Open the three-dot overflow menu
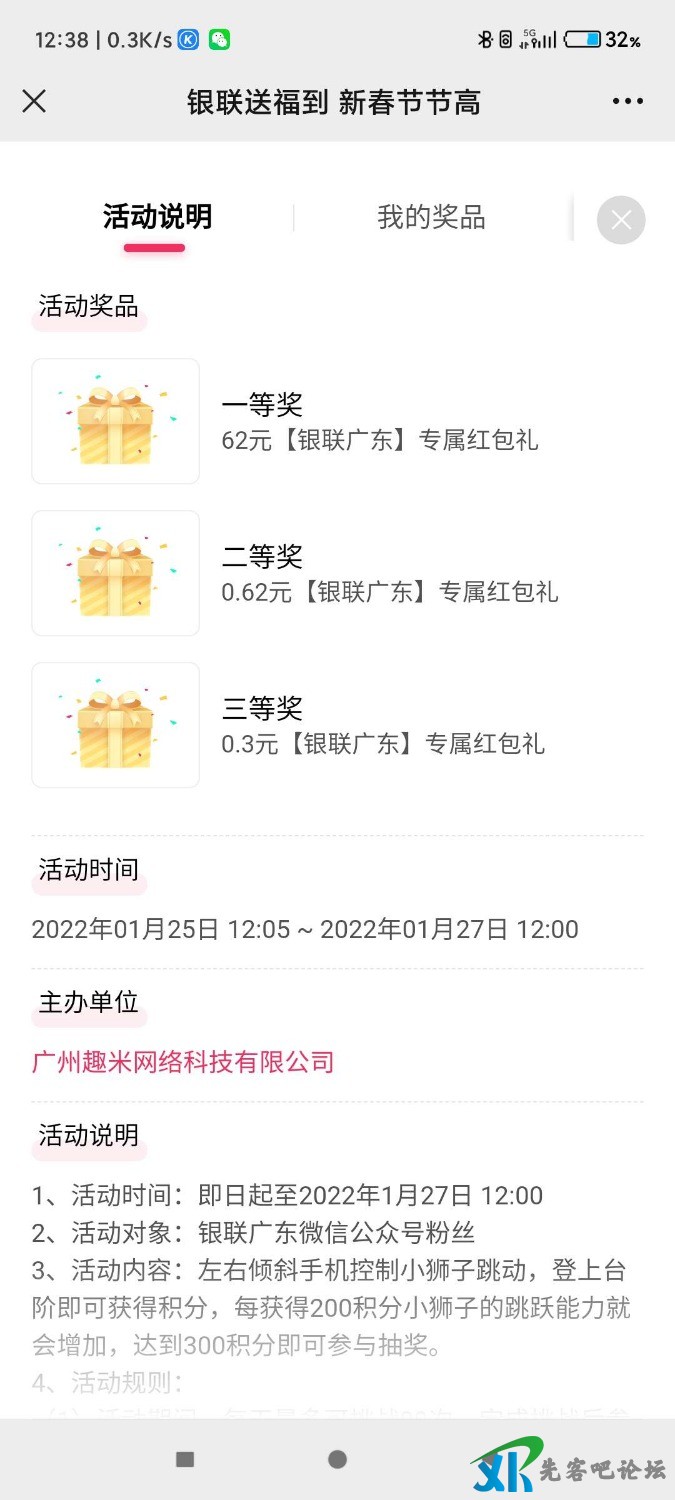Viewport: 675px width, 1500px height. point(628,101)
